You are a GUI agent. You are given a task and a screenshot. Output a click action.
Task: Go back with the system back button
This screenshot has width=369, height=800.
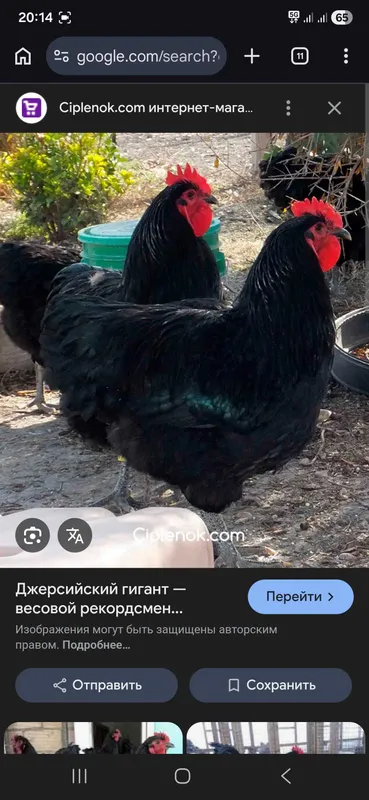coord(286,777)
